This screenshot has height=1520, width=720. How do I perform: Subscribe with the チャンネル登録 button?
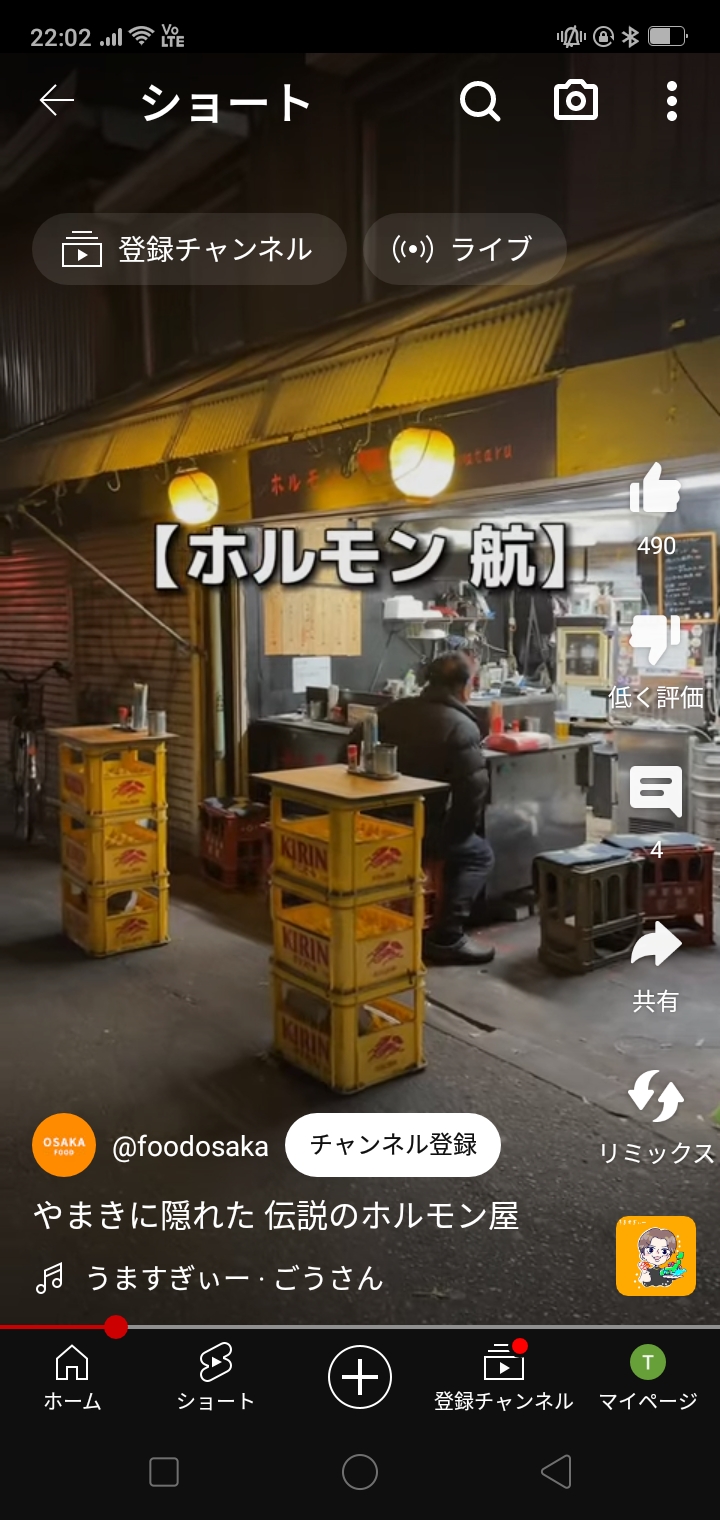[x=393, y=1145]
